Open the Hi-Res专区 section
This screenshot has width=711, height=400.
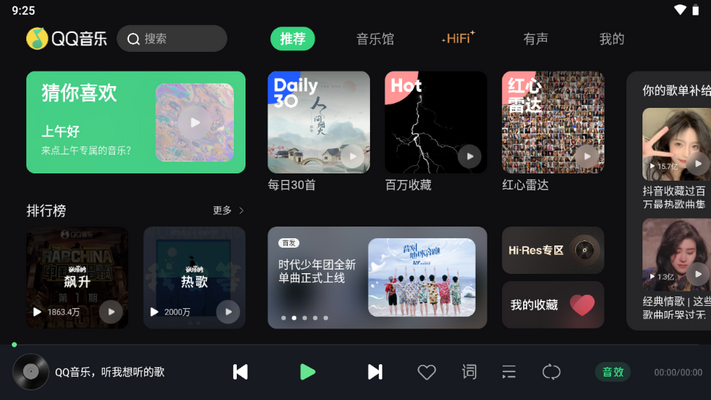pyautogui.click(x=553, y=250)
